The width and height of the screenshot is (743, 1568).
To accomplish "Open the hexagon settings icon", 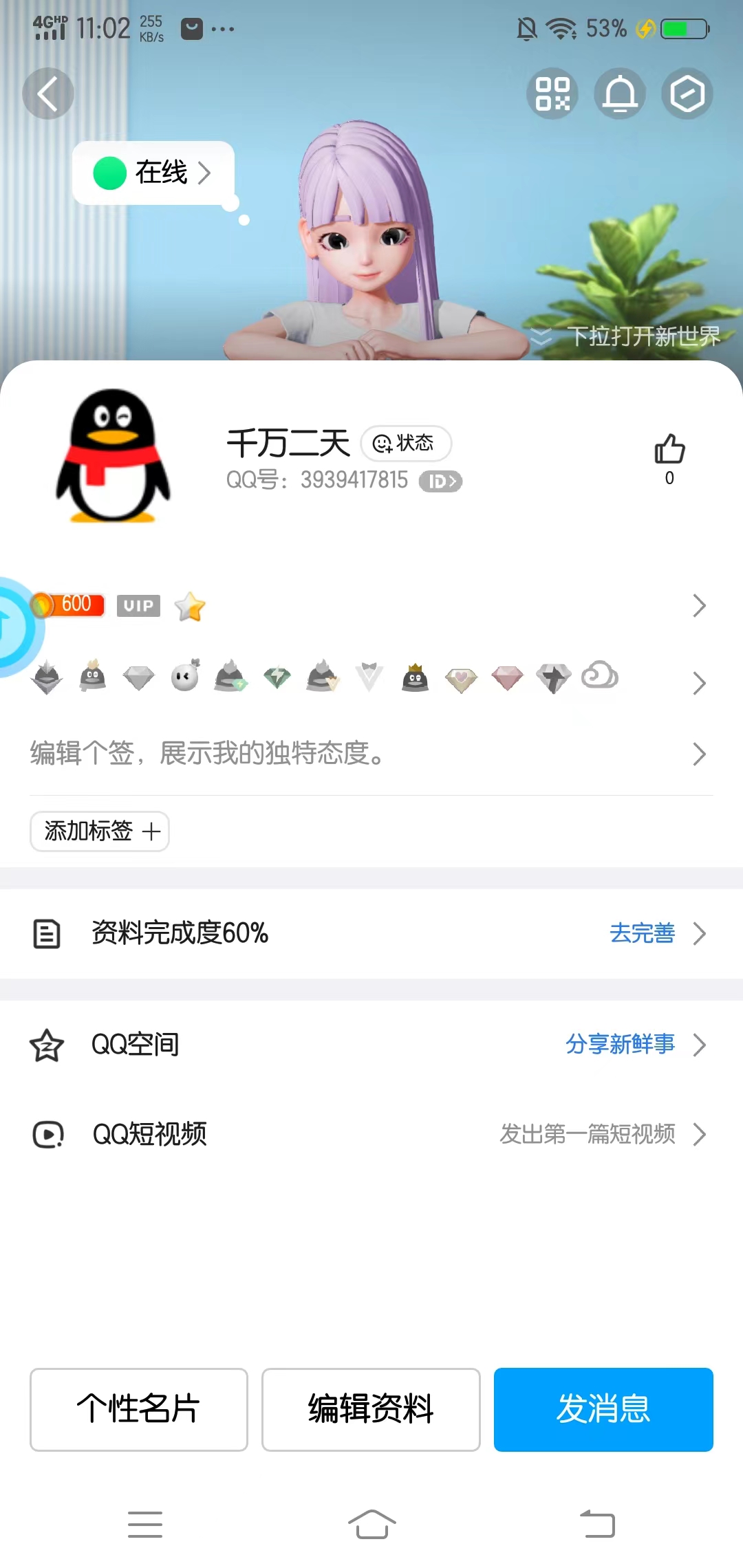I will (687, 94).
